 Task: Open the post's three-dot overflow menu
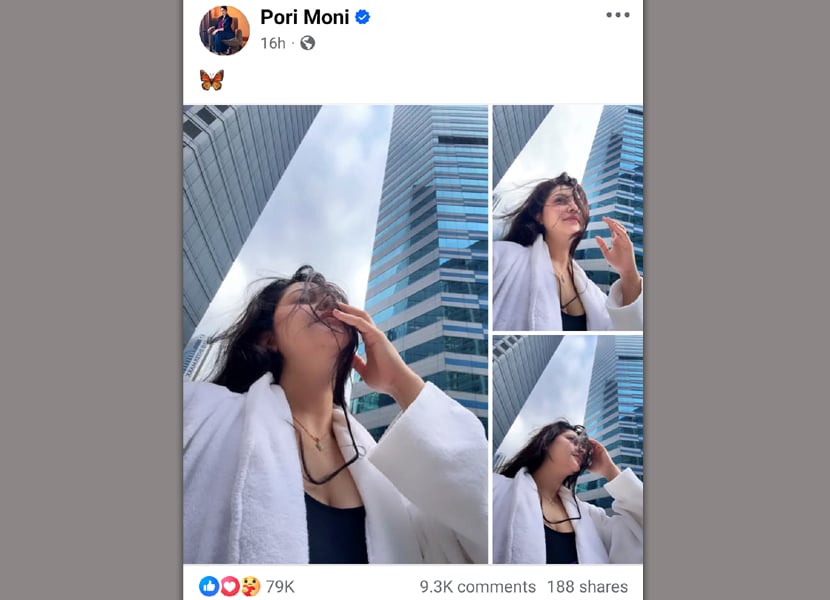click(x=617, y=14)
